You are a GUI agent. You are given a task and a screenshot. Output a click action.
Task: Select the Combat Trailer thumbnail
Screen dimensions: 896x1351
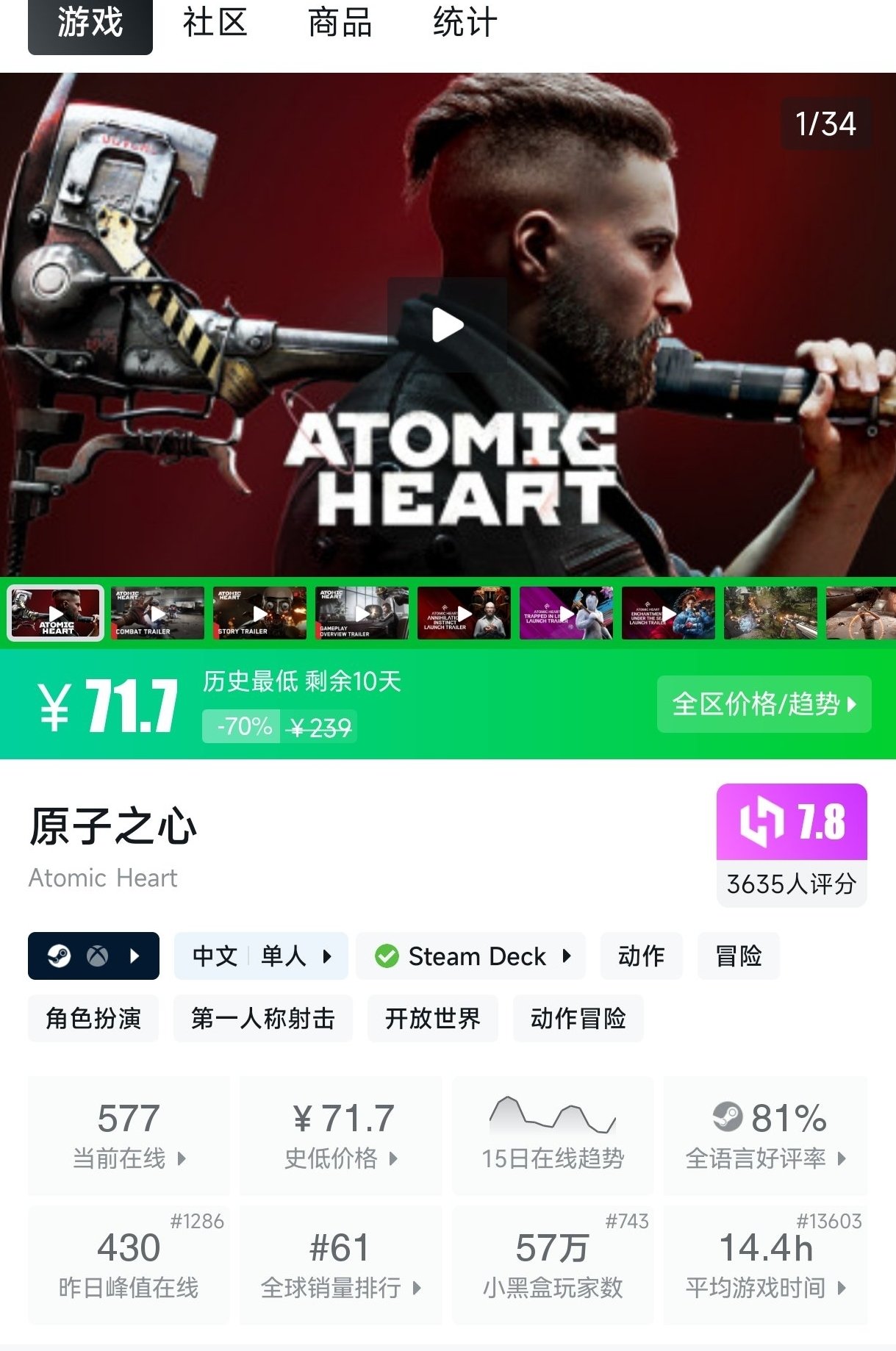tap(156, 614)
